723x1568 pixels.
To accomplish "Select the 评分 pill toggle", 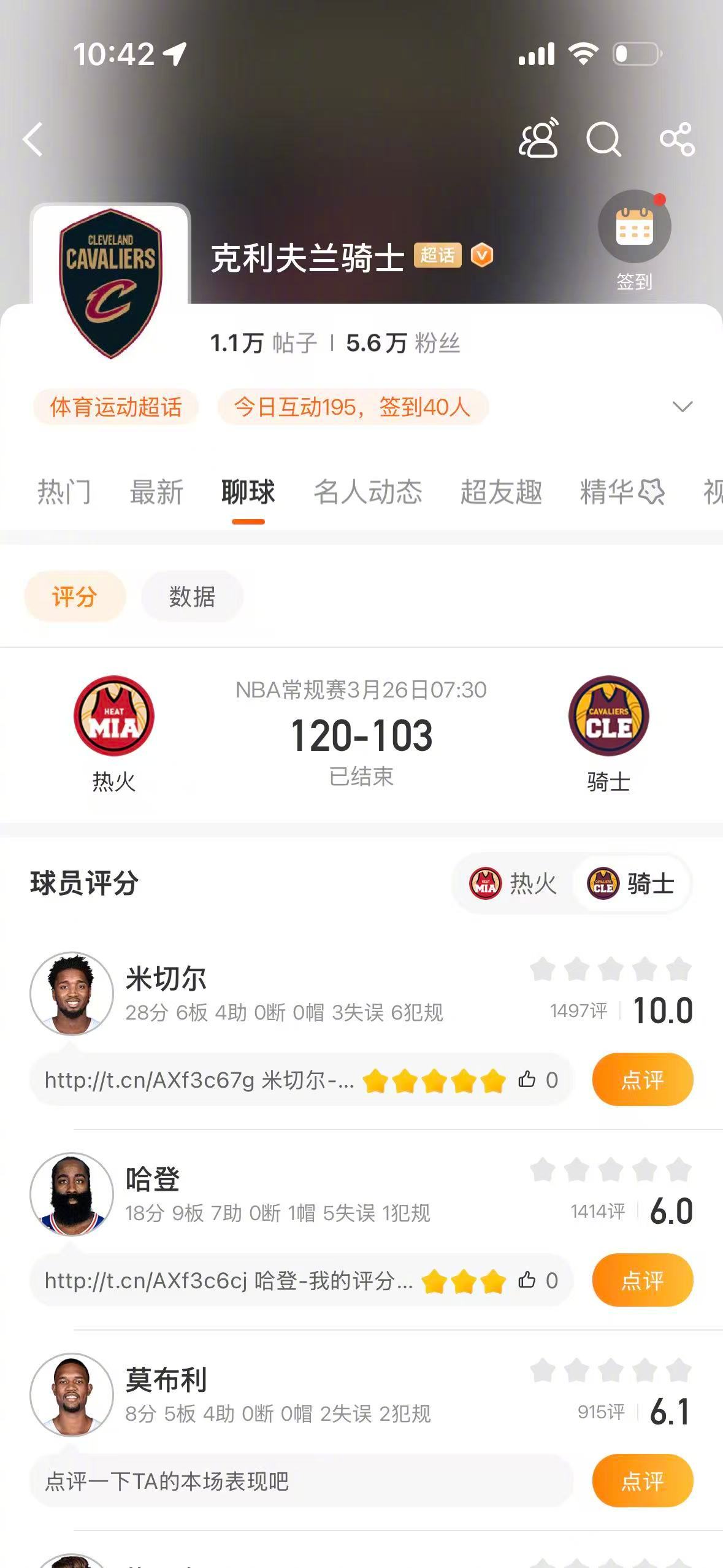I will (74, 595).
